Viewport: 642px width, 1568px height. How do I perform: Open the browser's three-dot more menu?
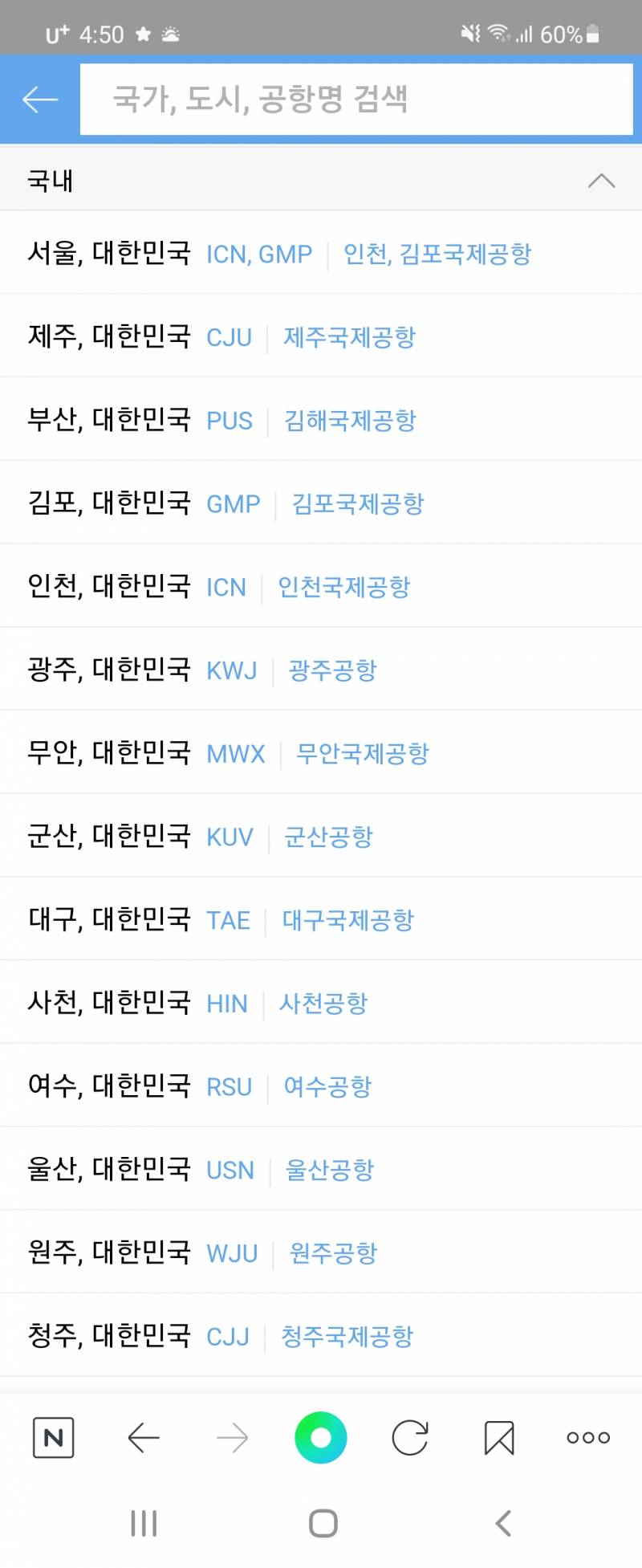click(x=588, y=1437)
